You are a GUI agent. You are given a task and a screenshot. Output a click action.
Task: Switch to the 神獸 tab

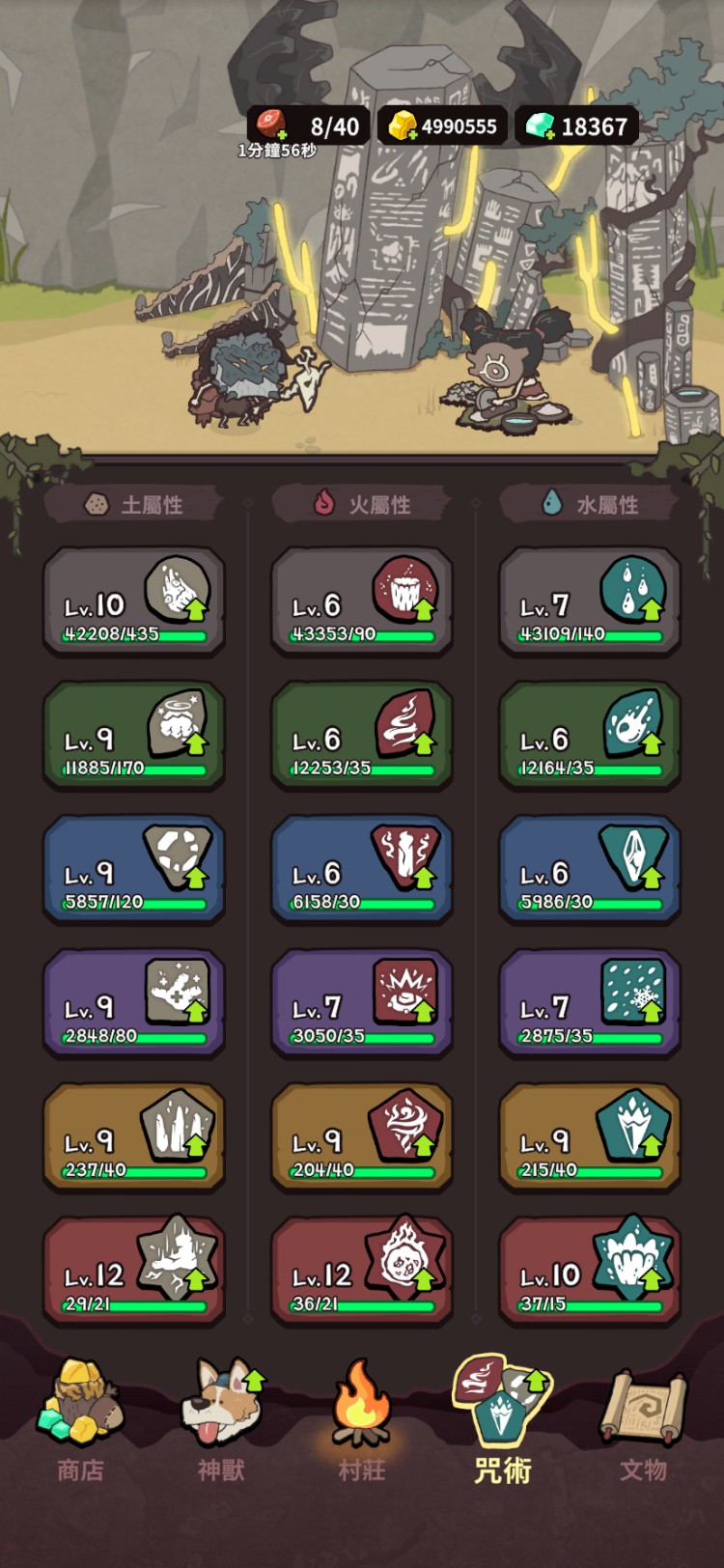[x=222, y=1419]
